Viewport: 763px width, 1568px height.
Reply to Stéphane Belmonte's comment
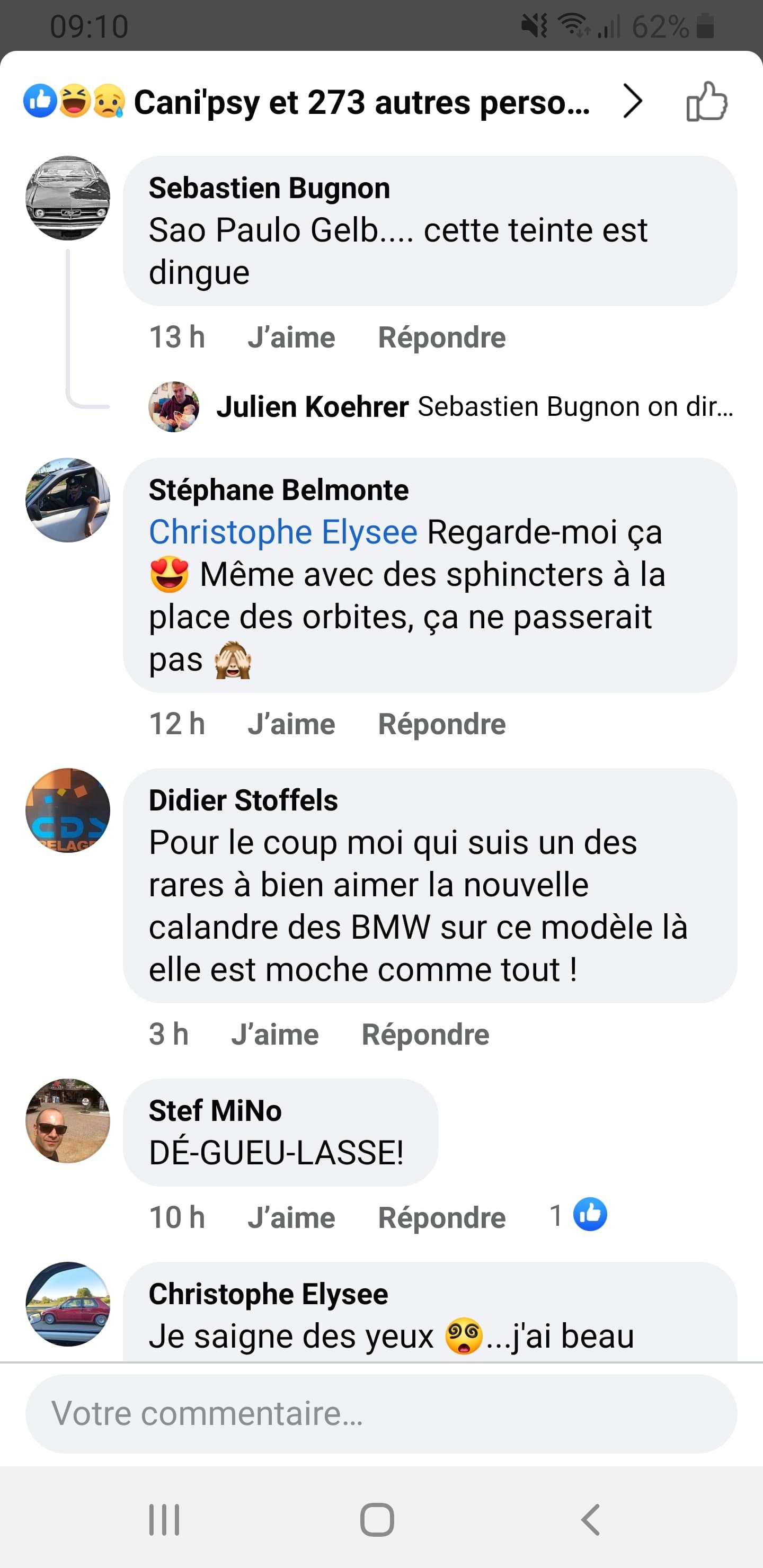tap(441, 724)
